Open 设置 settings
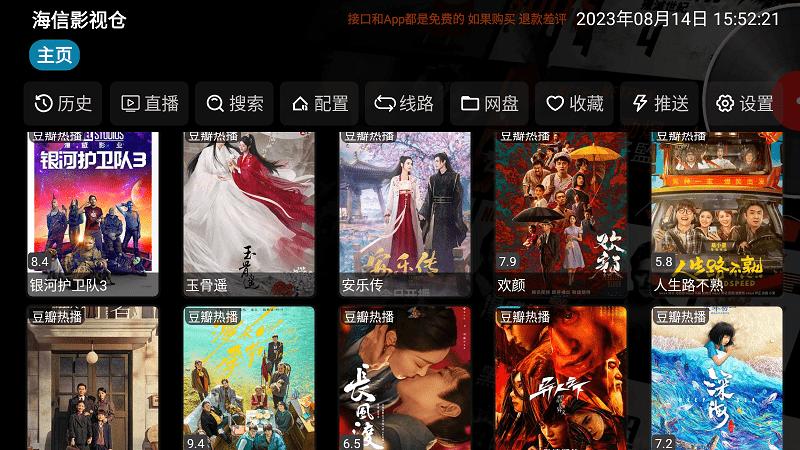Screen dimensions: 800x450 coord(745,103)
